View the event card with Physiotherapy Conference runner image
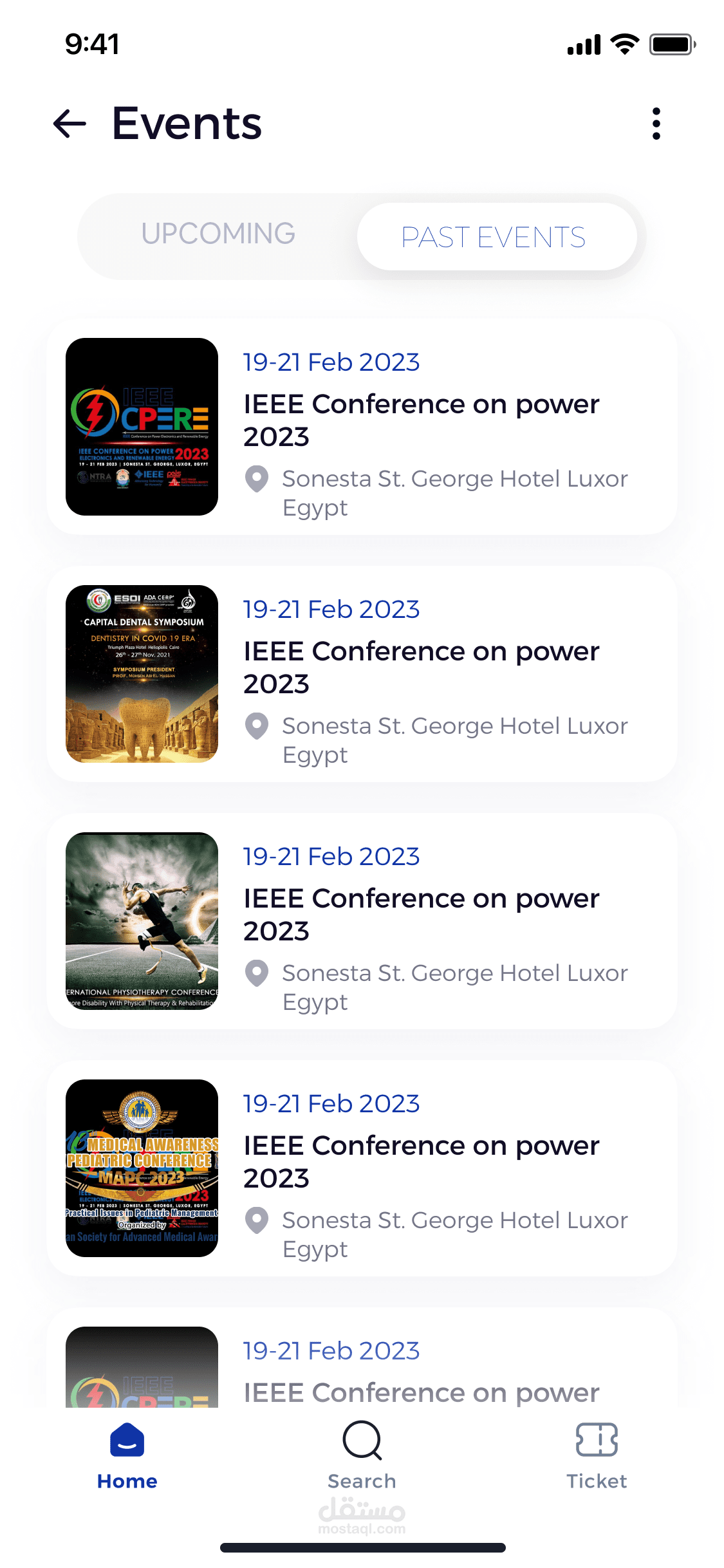The width and height of the screenshot is (724, 1568). click(x=362, y=921)
